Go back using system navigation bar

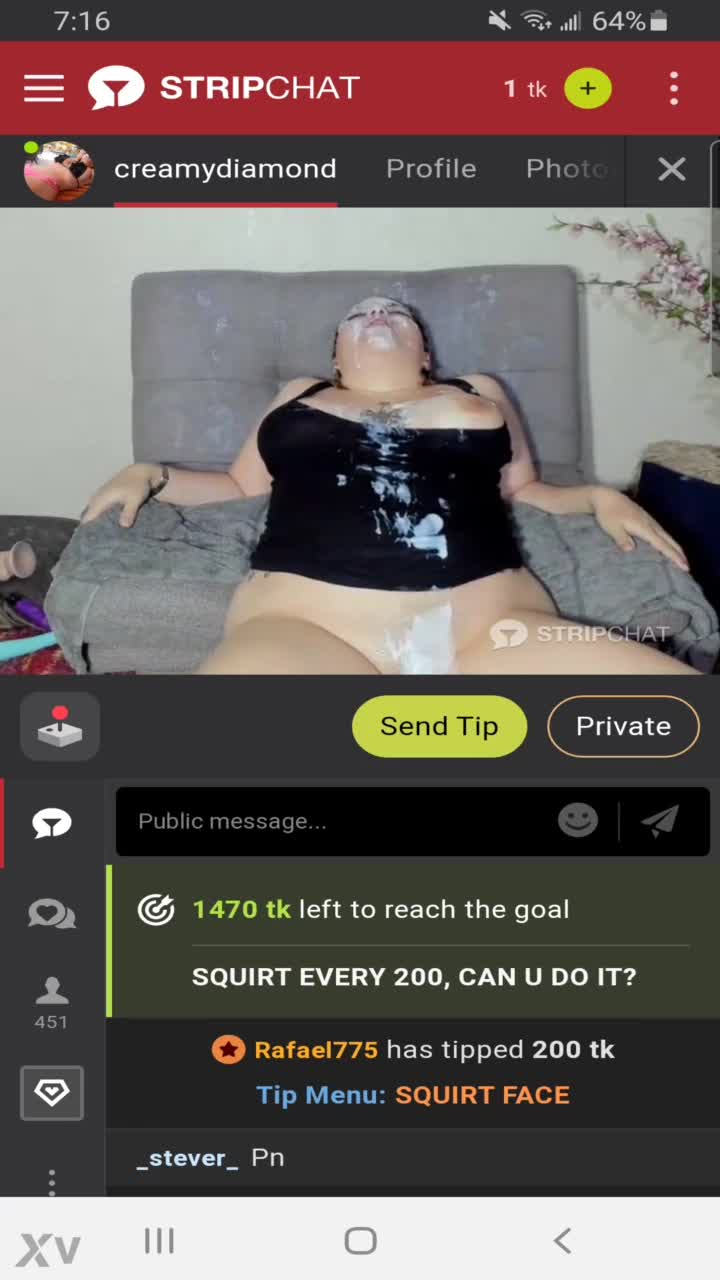tap(562, 1241)
